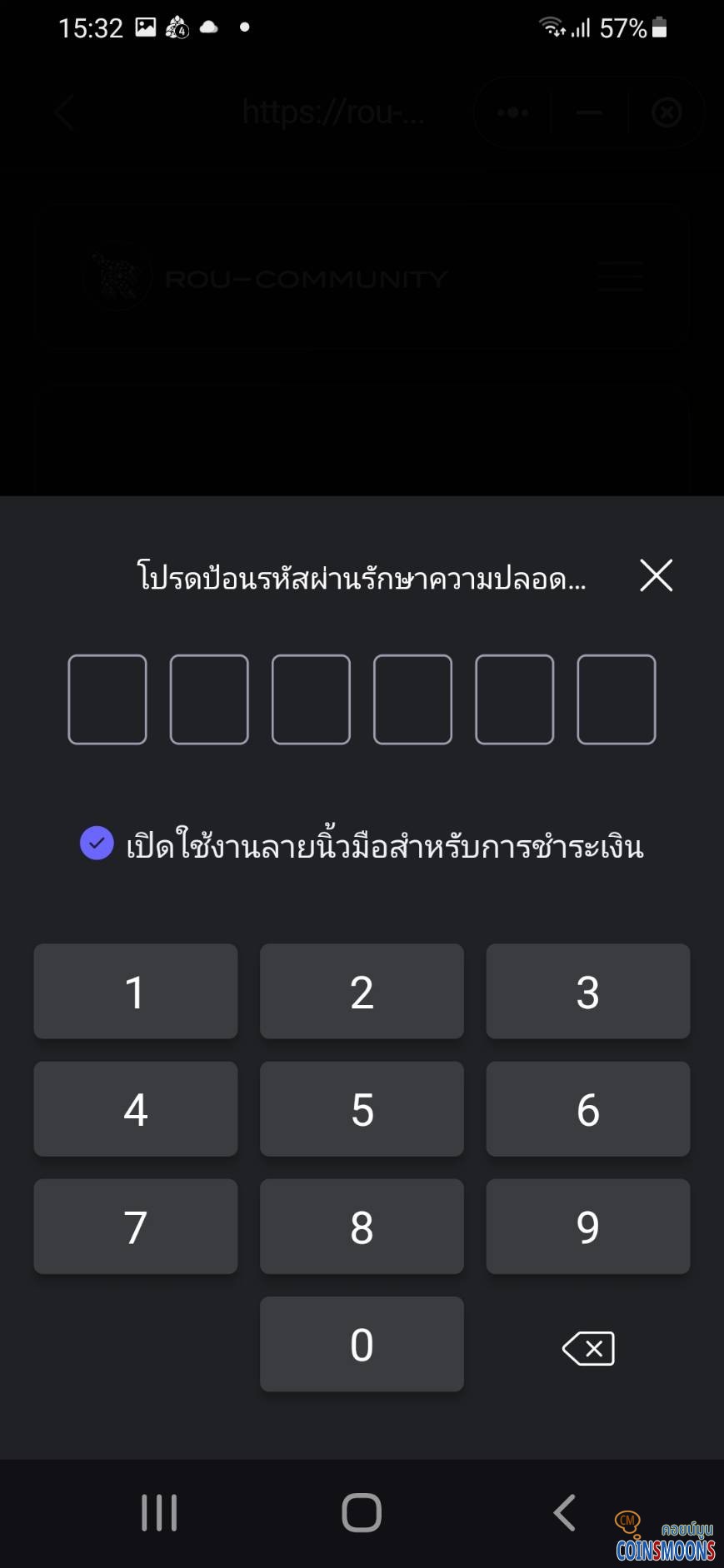Image resolution: width=724 pixels, height=1568 pixels.
Task: Enter digit 9 on the keypad
Action: pyautogui.click(x=588, y=1226)
